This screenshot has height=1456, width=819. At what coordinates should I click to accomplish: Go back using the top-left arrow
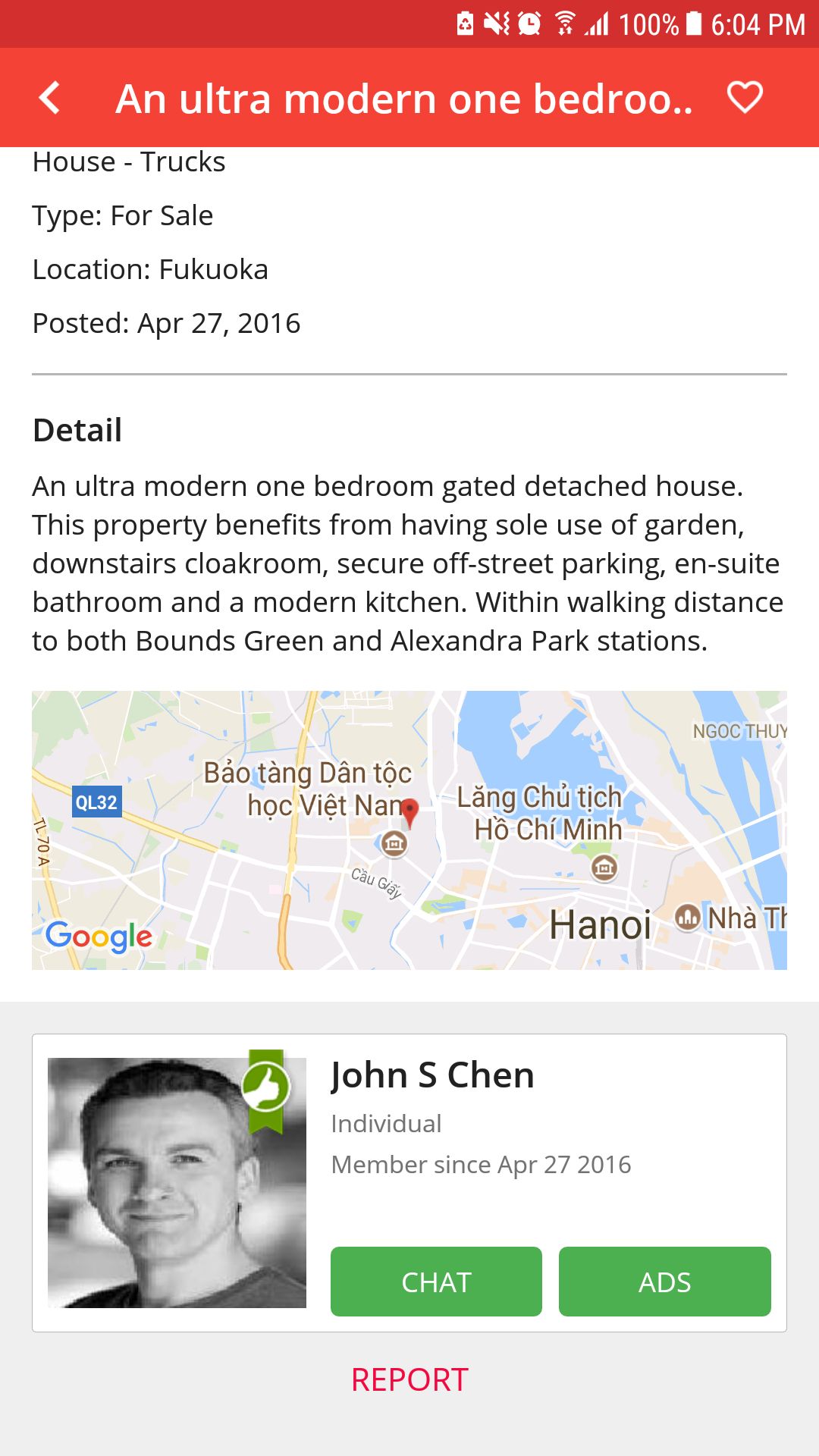(50, 98)
